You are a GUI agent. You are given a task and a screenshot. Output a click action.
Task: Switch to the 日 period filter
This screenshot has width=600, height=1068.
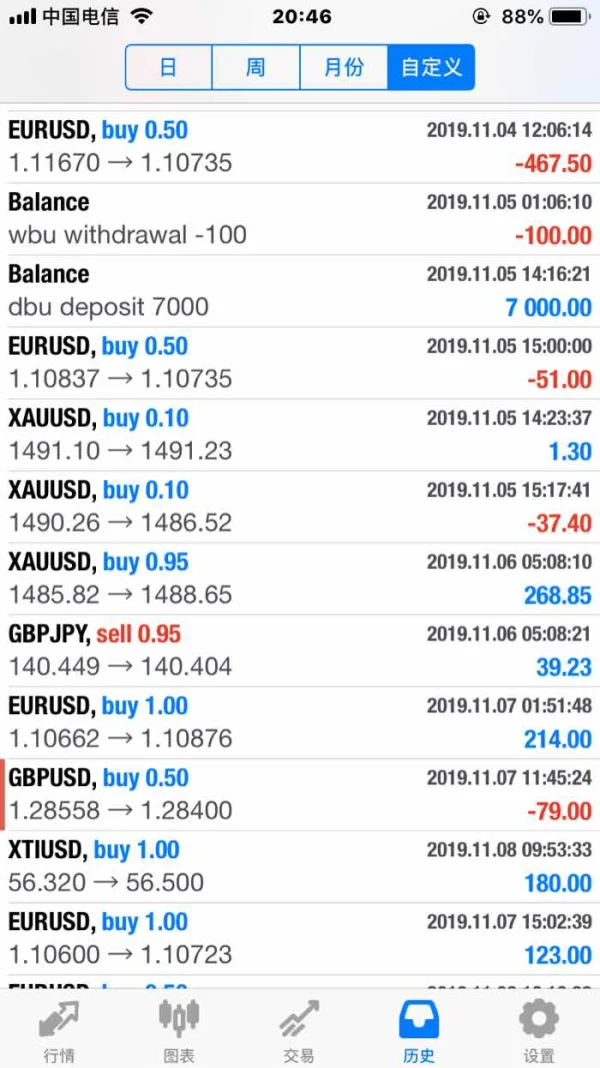click(x=169, y=68)
